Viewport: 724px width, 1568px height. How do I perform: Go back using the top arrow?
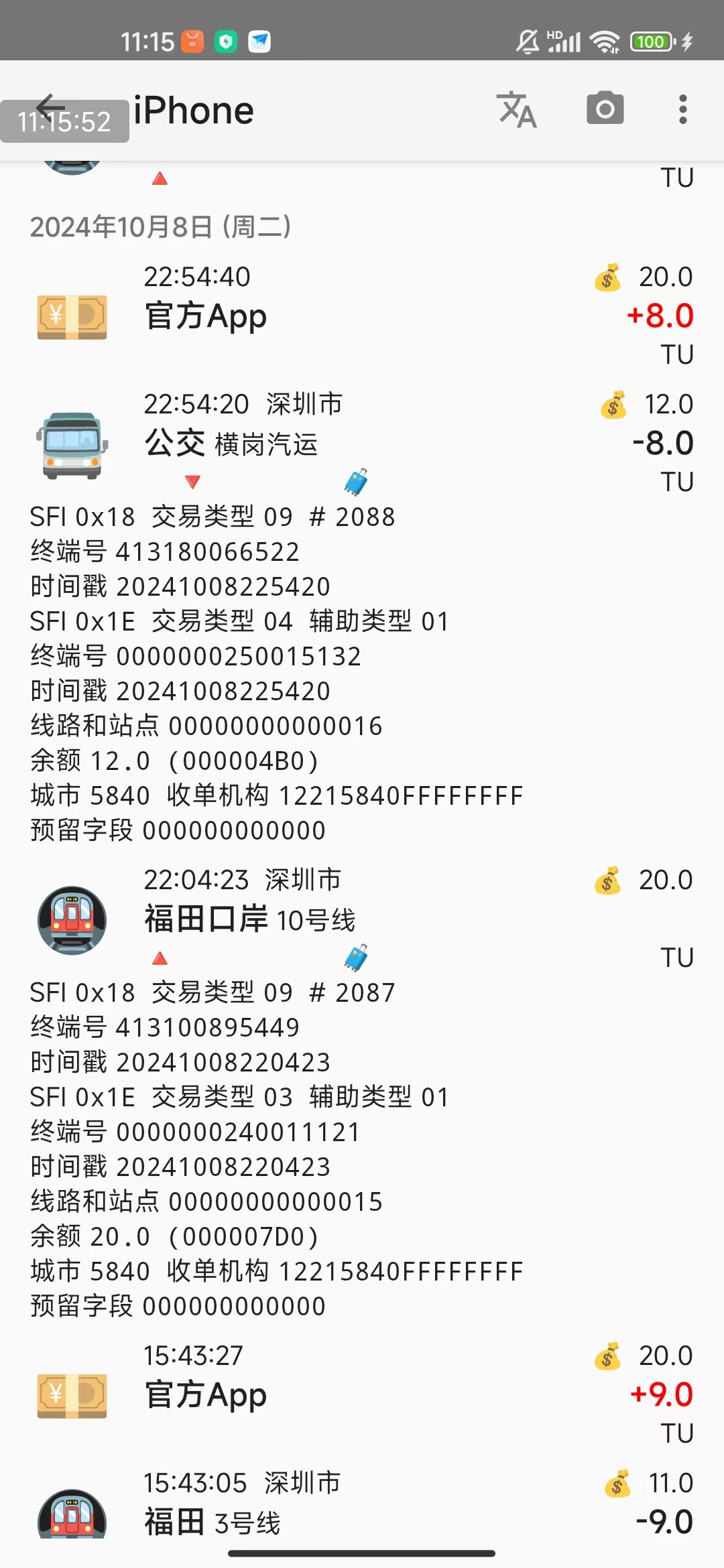50,107
